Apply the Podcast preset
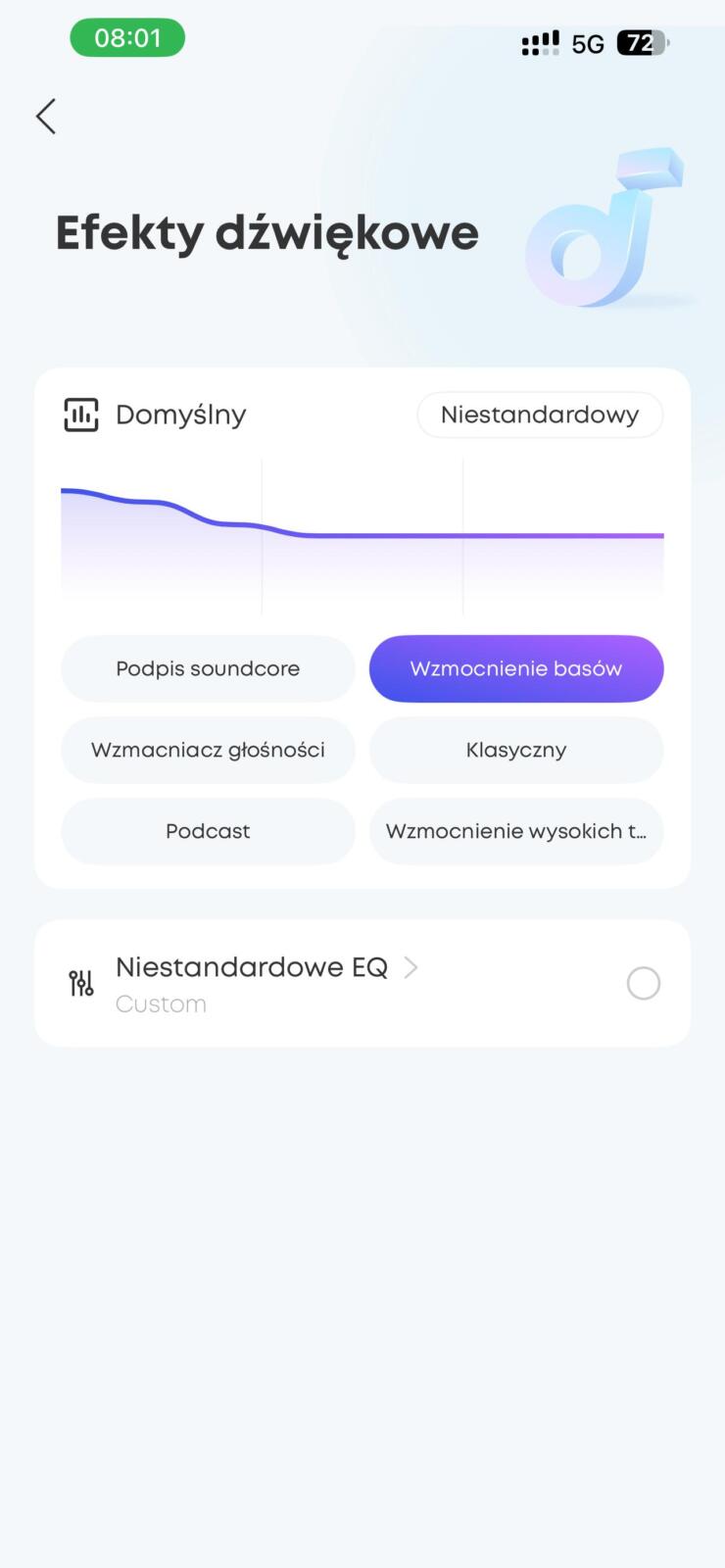This screenshot has height=1568, width=725. [208, 832]
